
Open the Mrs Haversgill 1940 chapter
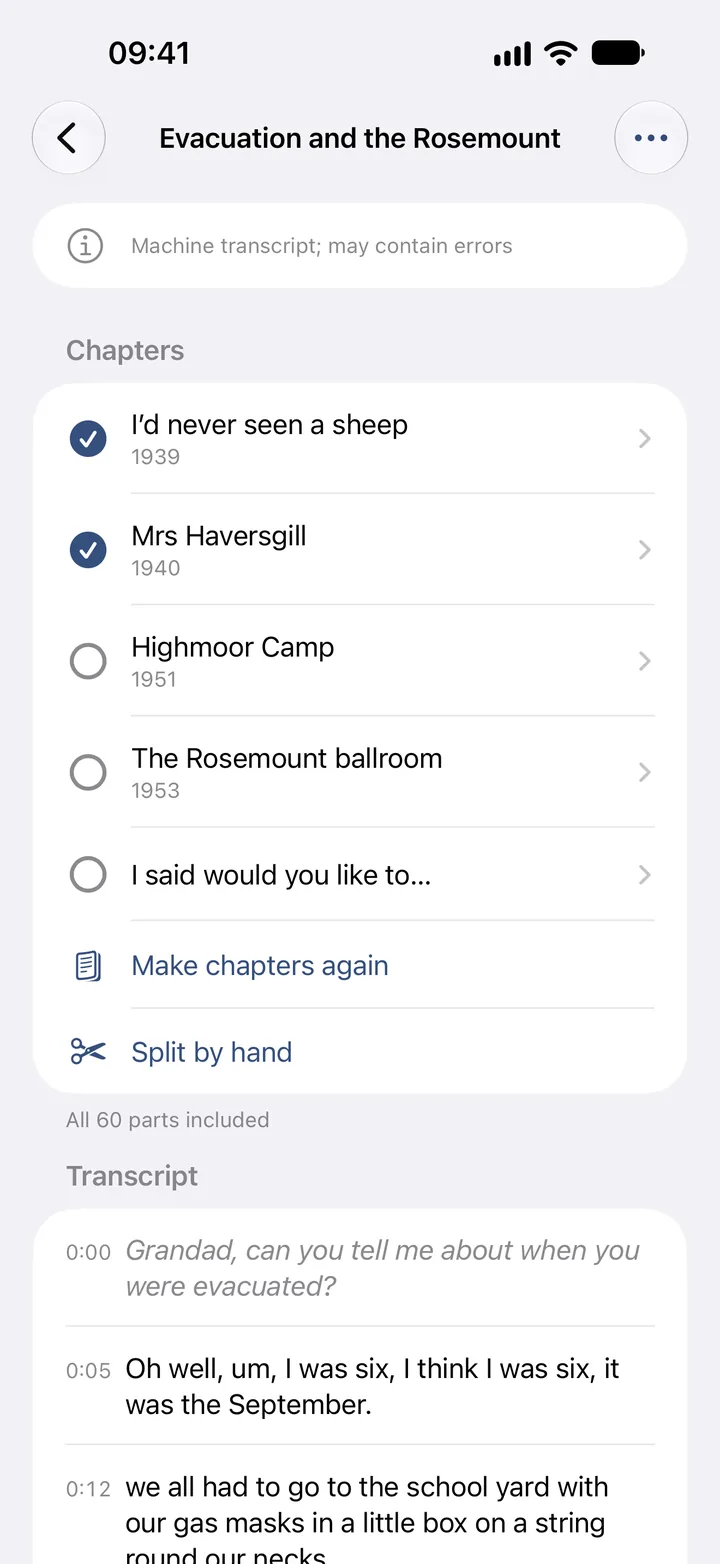pyautogui.click(x=393, y=550)
